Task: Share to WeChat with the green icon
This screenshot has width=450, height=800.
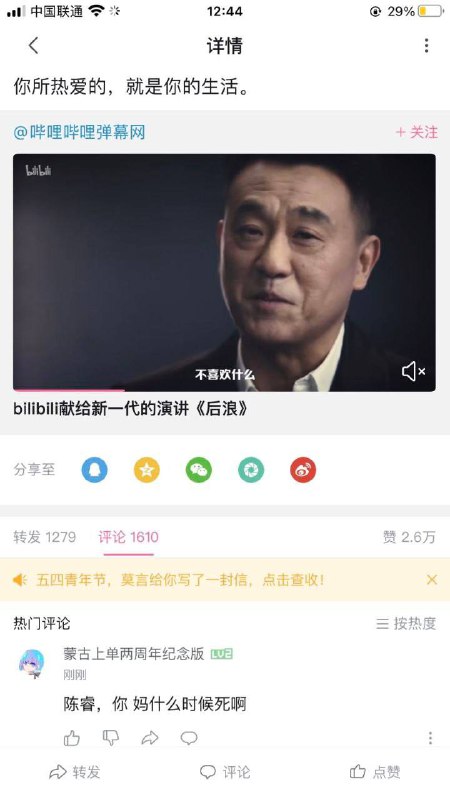Action: click(x=198, y=469)
